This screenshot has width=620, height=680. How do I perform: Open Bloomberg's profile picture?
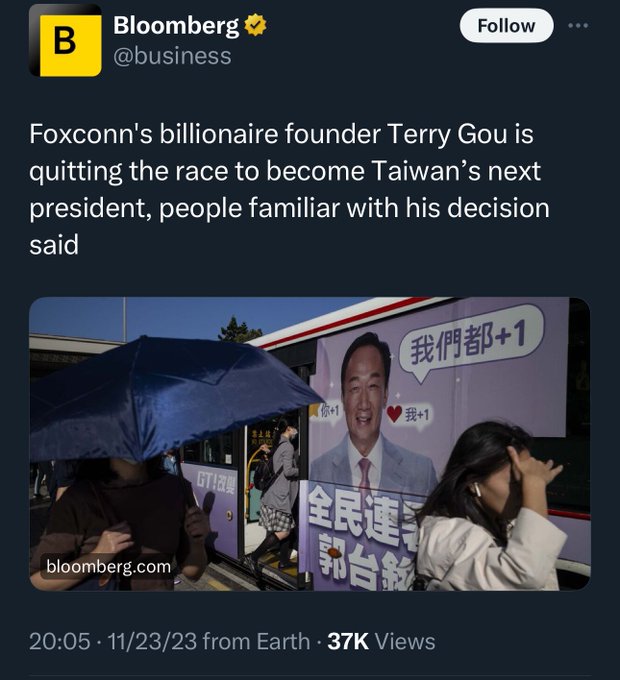click(65, 40)
